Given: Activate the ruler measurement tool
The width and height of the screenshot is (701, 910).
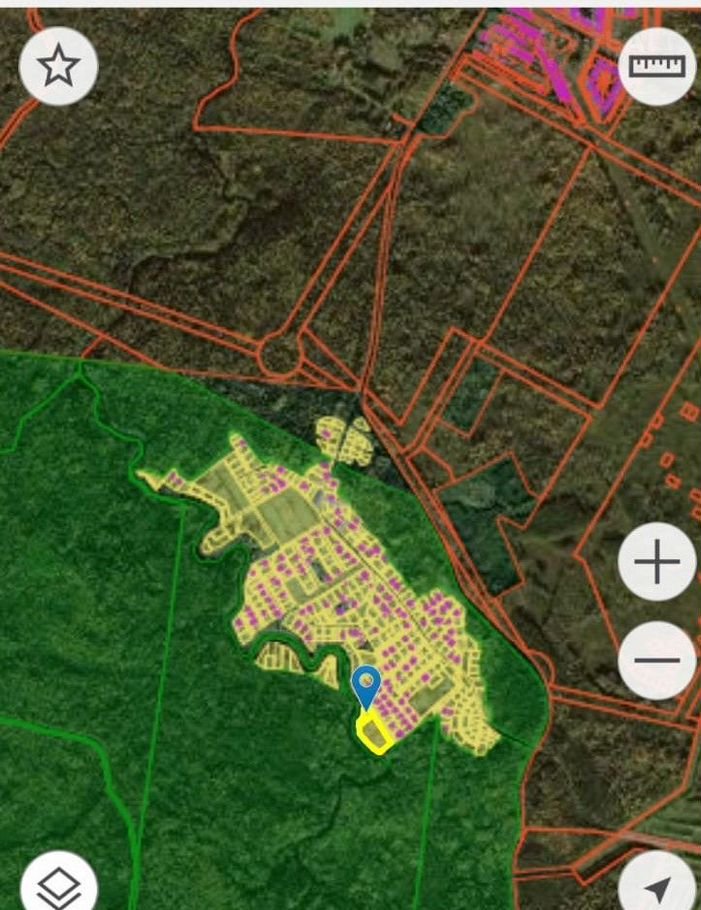Looking at the screenshot, I should click(657, 67).
